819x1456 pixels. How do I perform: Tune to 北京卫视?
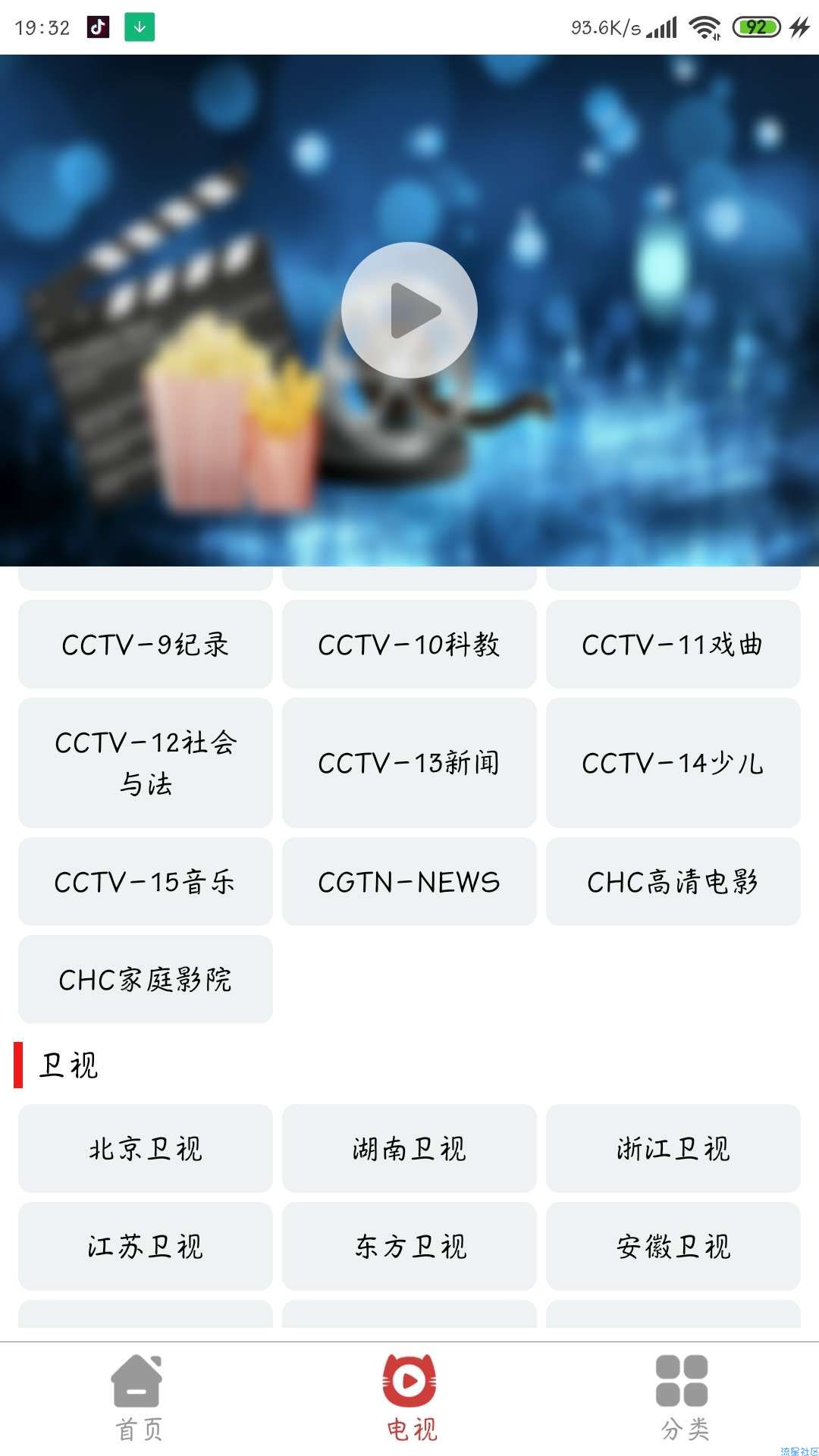tap(146, 1149)
